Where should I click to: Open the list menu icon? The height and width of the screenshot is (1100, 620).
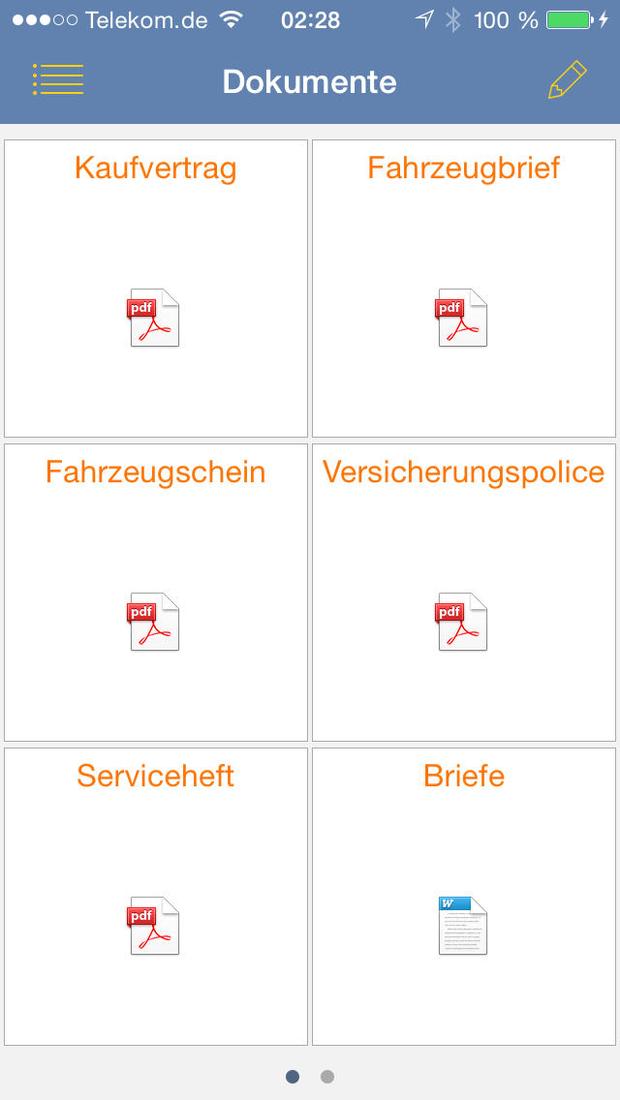coord(58,79)
